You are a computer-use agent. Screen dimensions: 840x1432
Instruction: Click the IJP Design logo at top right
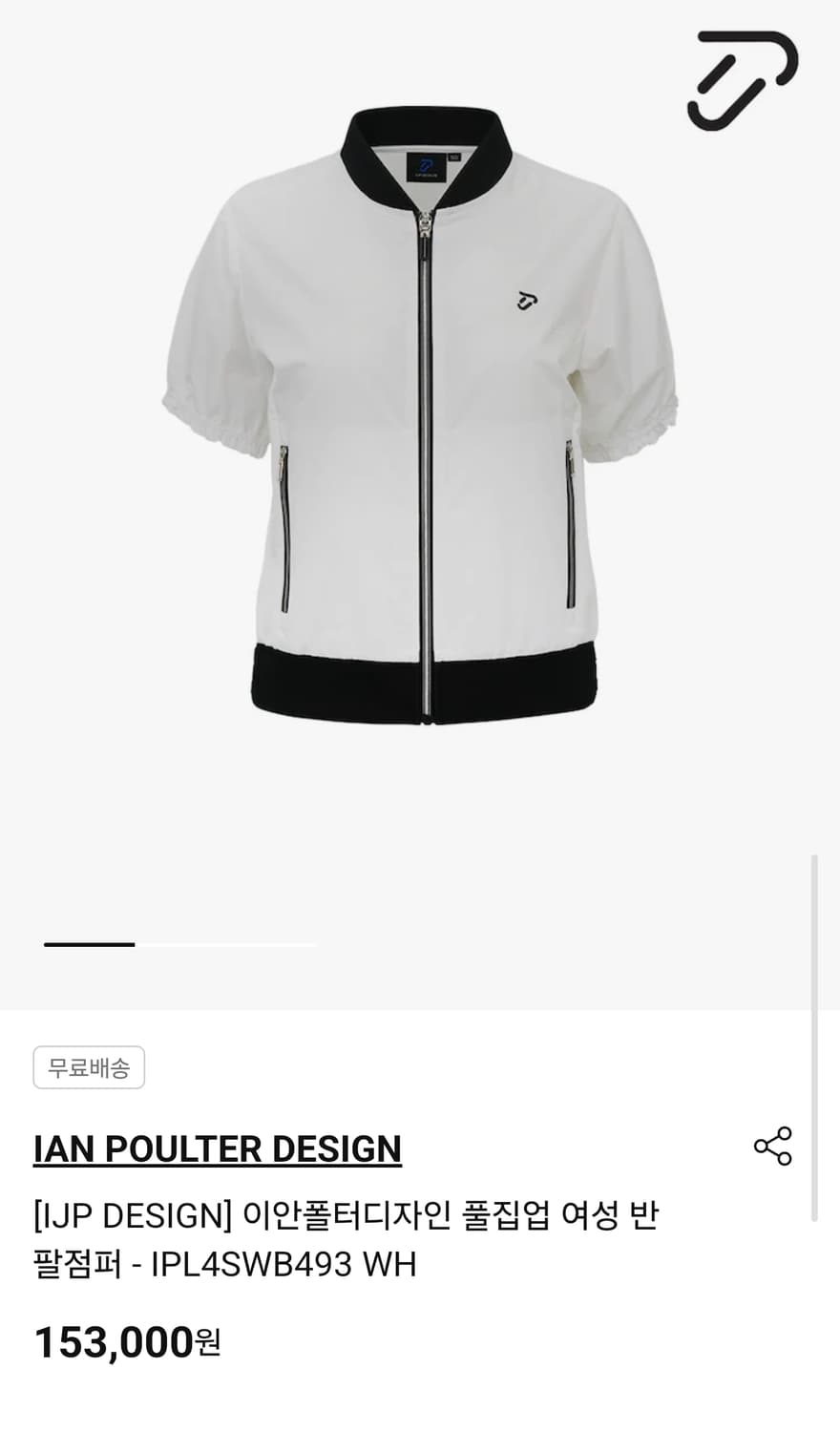point(745,81)
